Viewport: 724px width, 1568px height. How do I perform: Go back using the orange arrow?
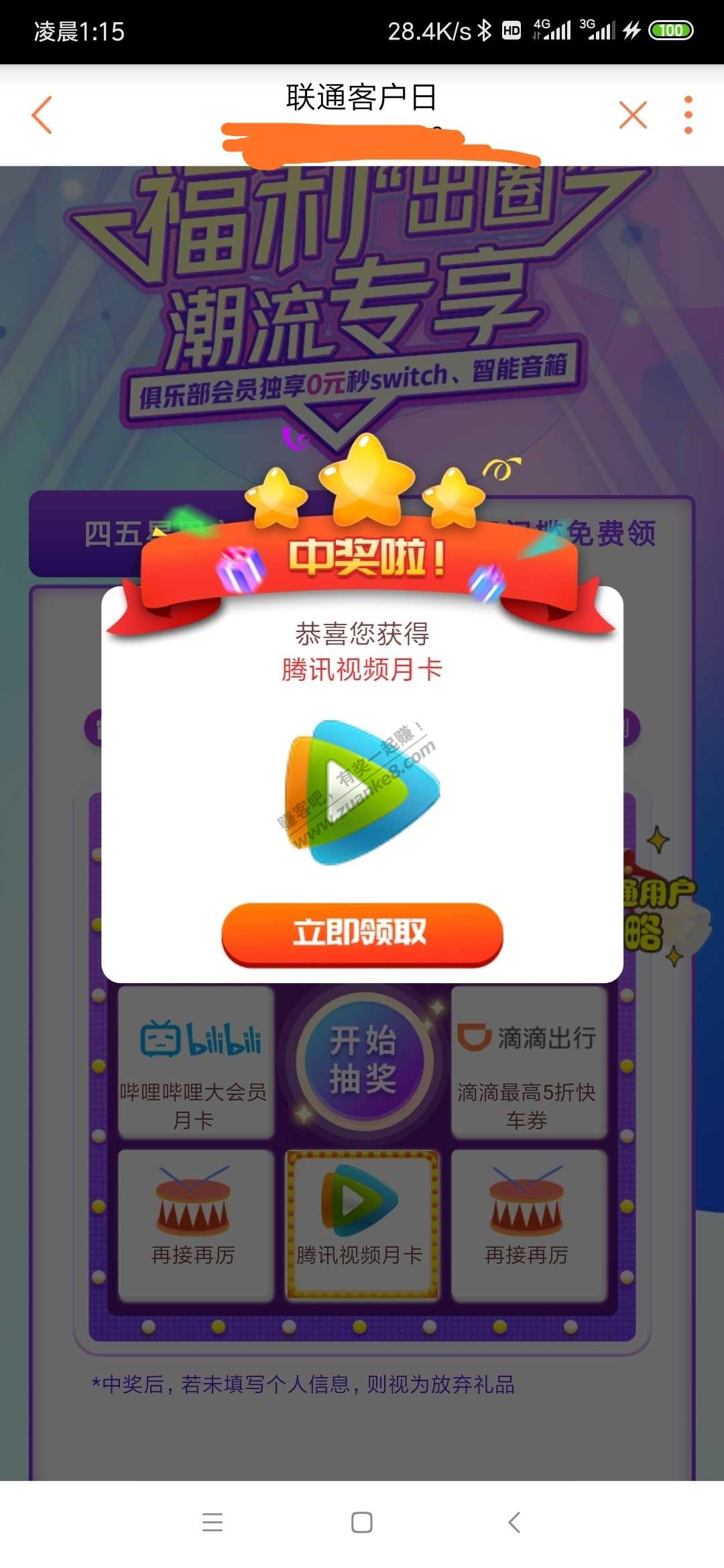pyautogui.click(x=42, y=115)
